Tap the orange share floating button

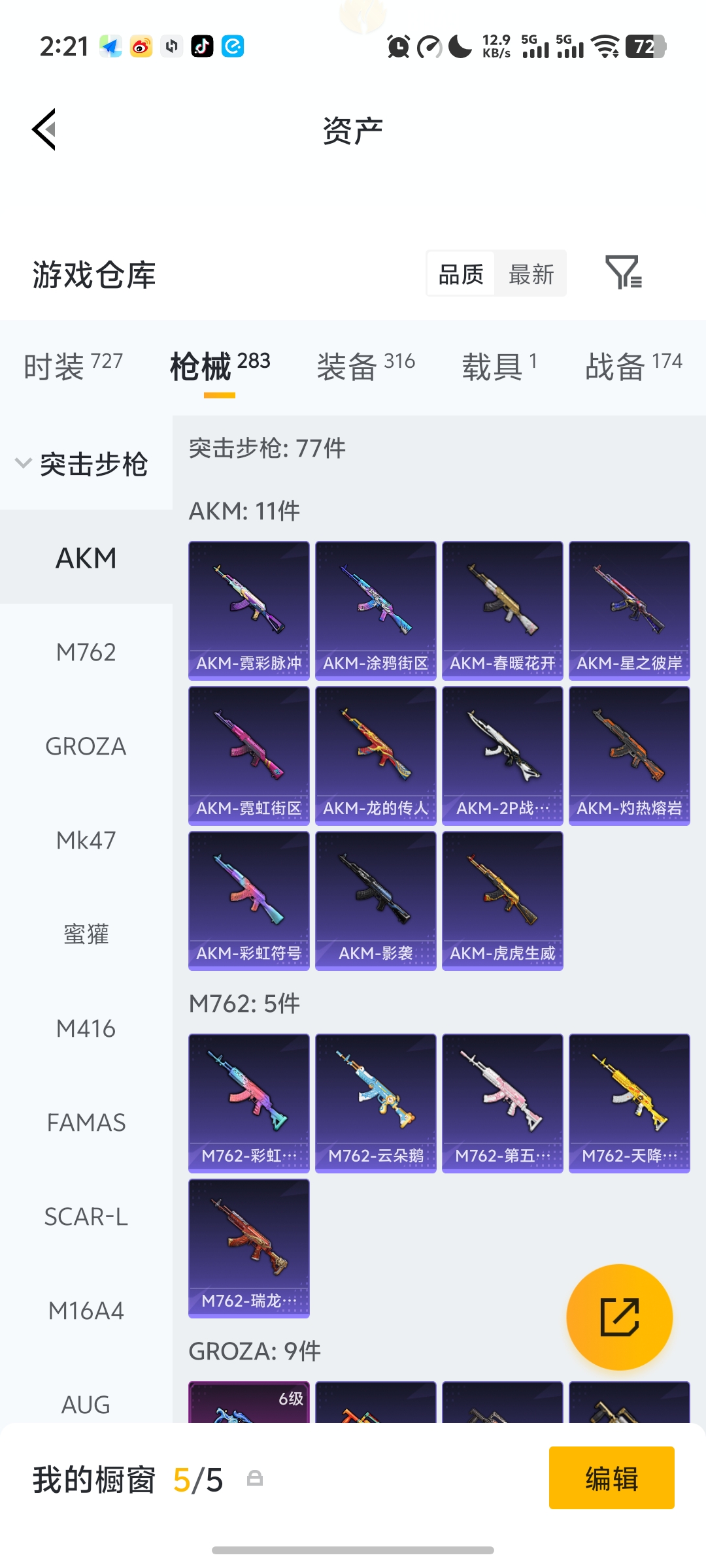619,1316
